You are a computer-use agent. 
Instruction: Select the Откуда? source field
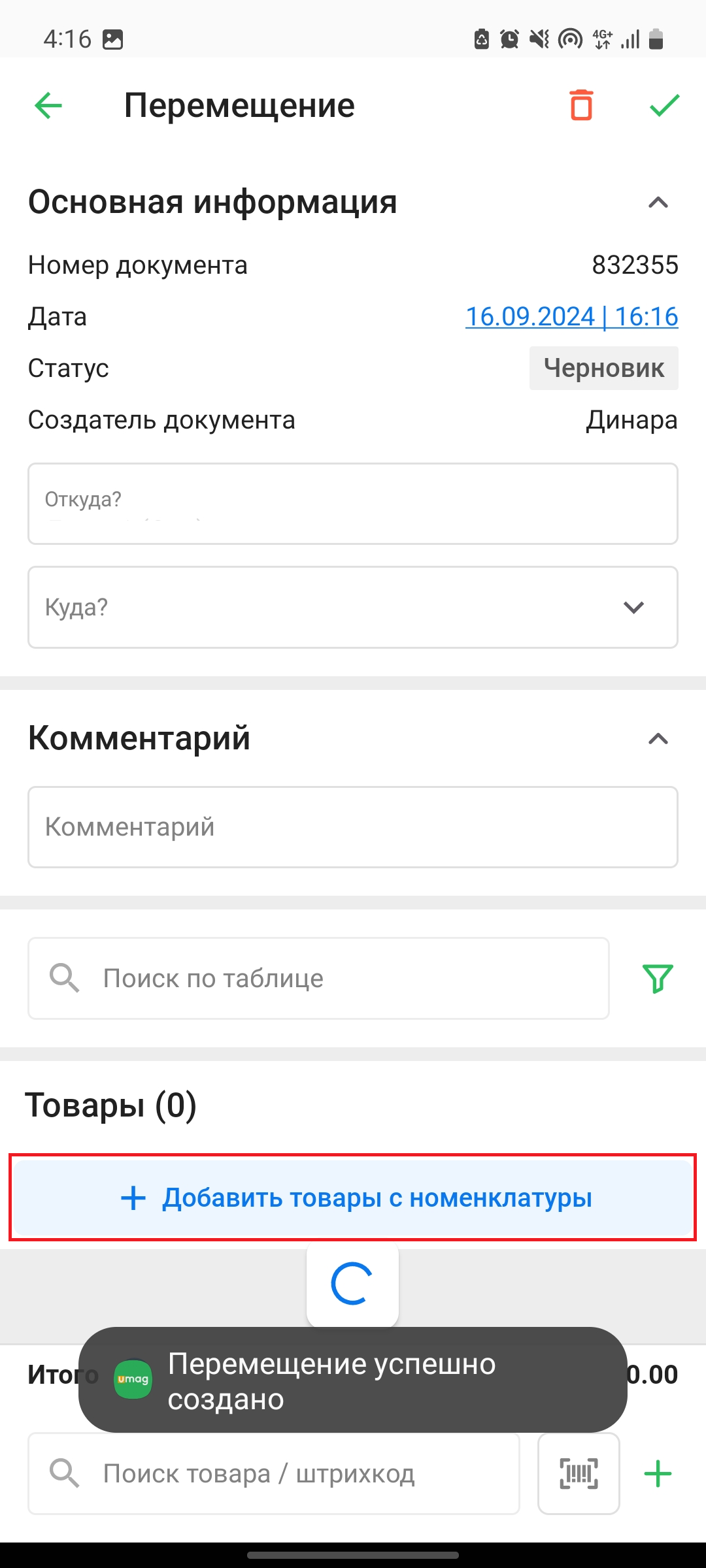tap(352, 504)
